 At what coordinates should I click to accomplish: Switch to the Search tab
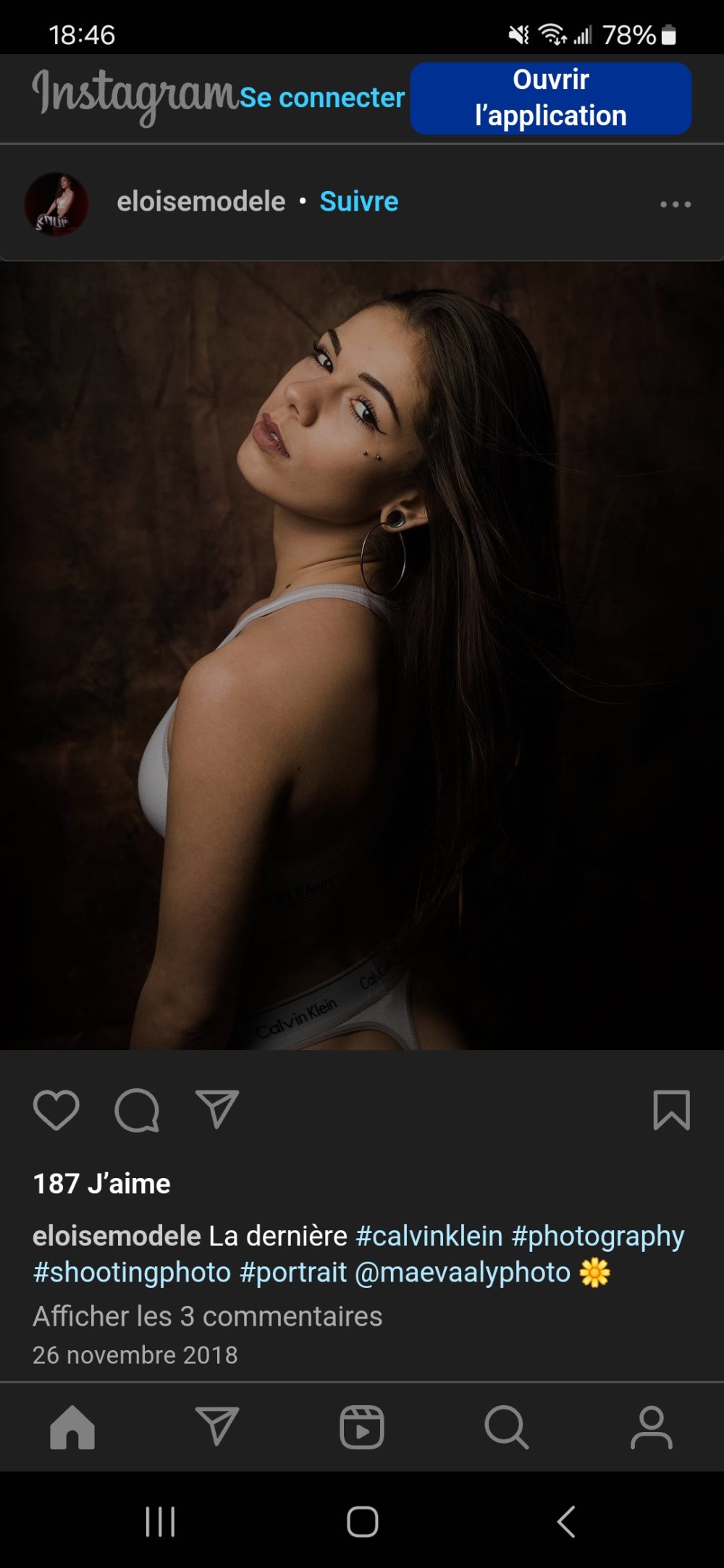tap(506, 1427)
